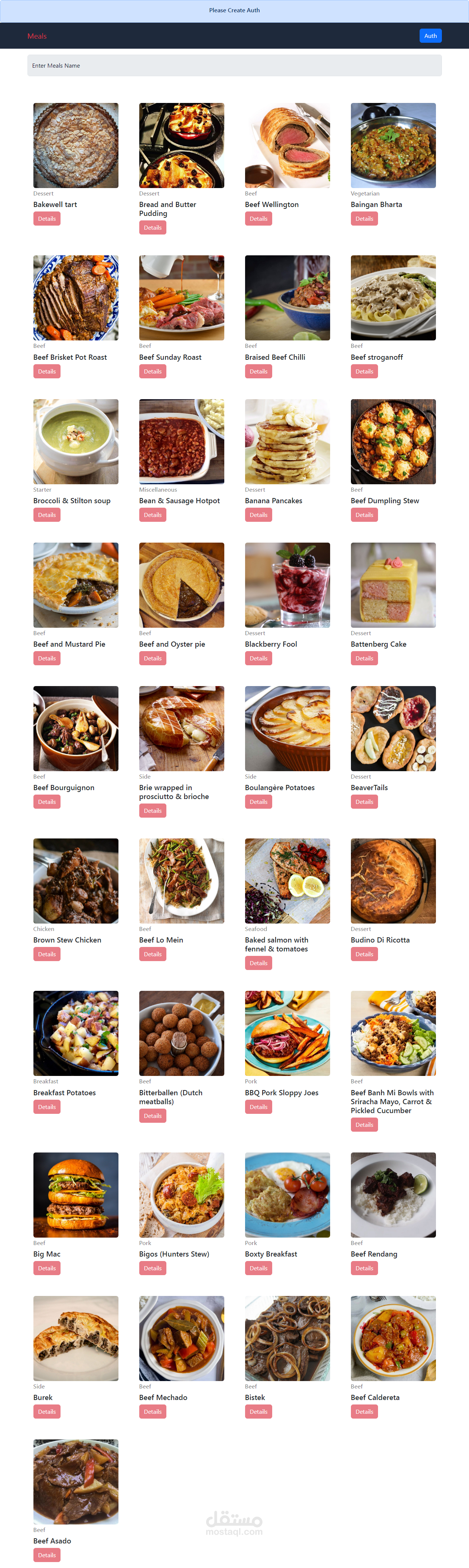View Beef Brisket Pot Roast details
The width and height of the screenshot is (469, 1568).
coord(47,371)
